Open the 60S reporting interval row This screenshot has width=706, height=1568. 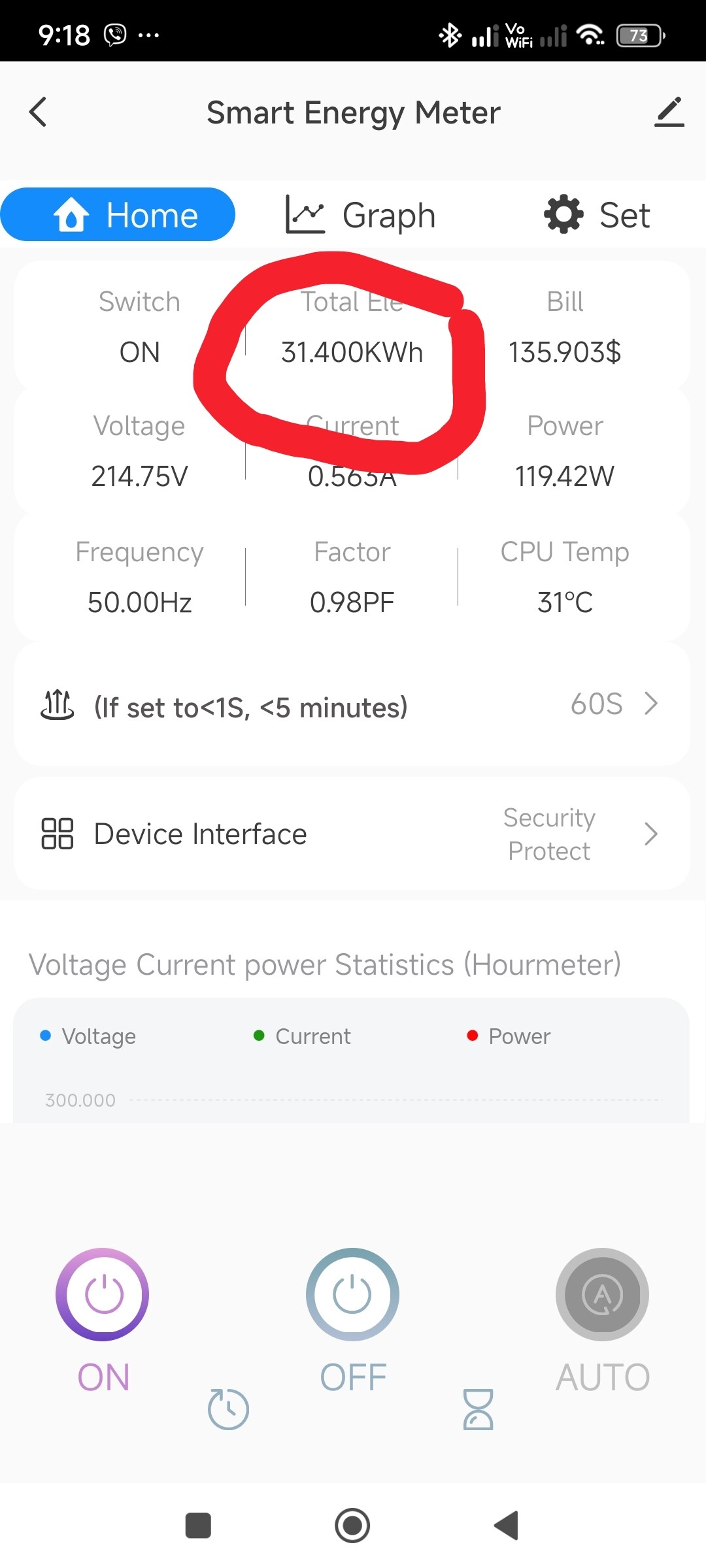(352, 706)
